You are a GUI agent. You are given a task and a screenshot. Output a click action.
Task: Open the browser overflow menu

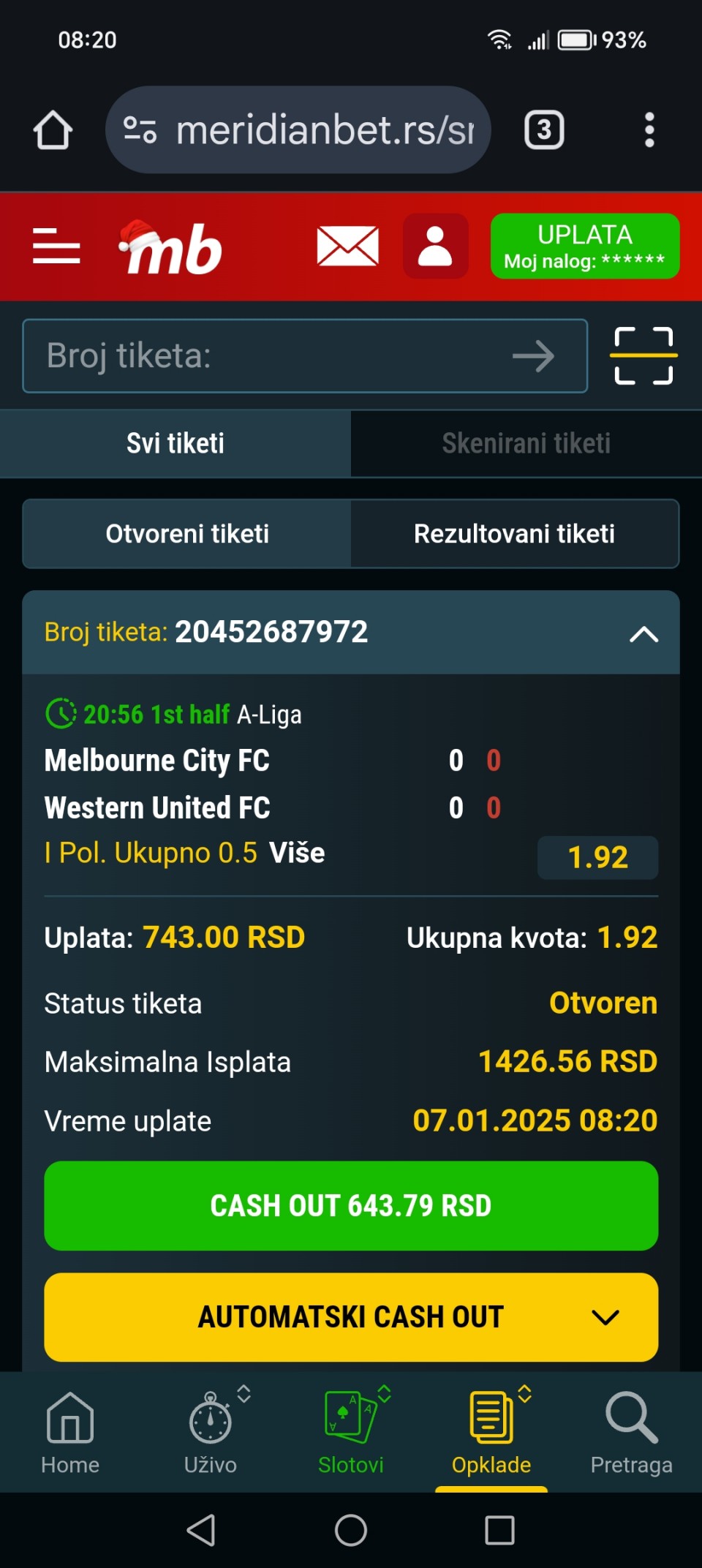(x=649, y=130)
